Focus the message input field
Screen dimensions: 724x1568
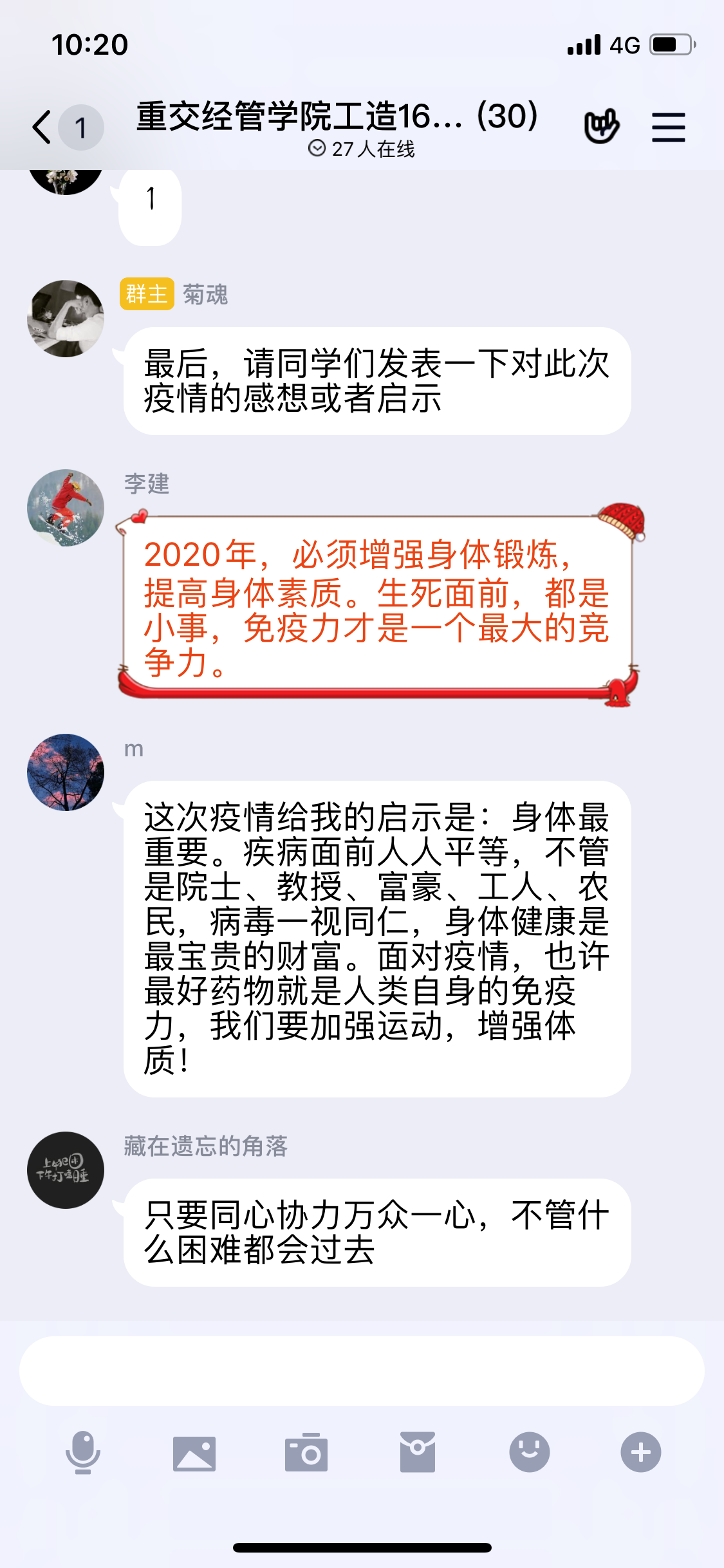pyautogui.click(x=362, y=1370)
